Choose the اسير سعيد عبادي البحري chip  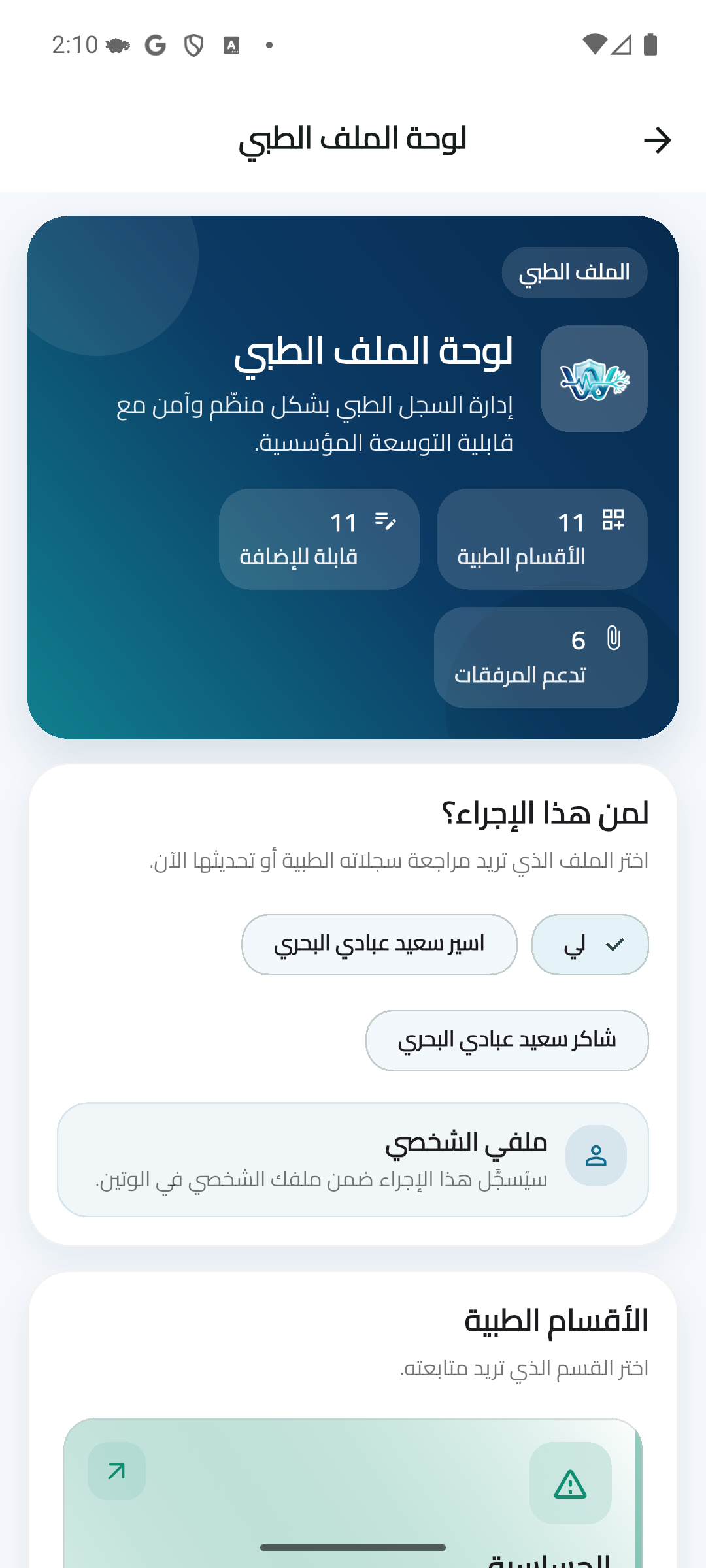pyautogui.click(x=379, y=944)
